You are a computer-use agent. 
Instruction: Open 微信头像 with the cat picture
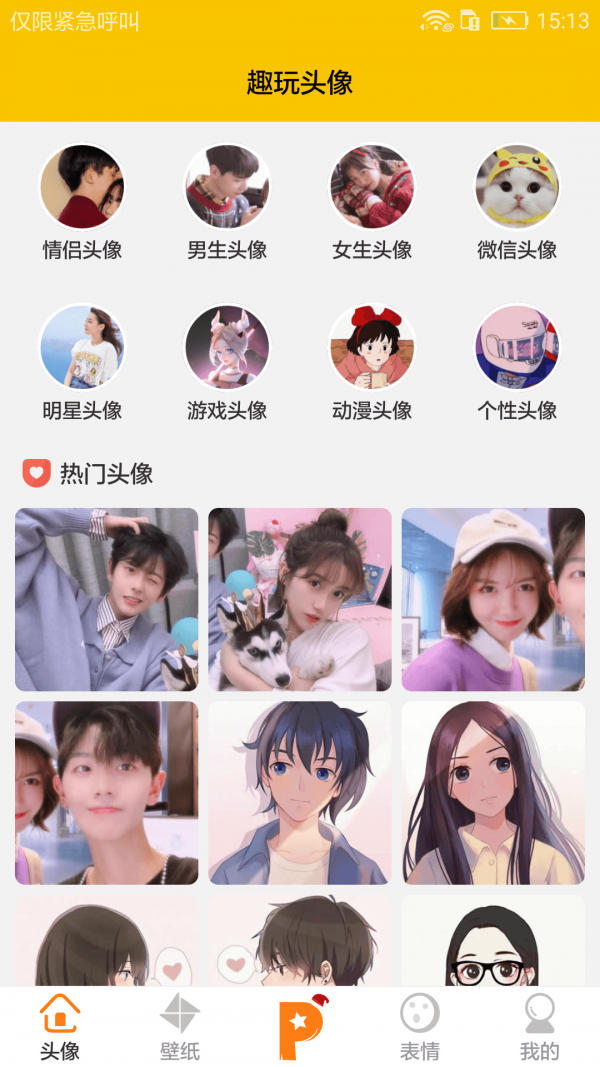(x=517, y=188)
